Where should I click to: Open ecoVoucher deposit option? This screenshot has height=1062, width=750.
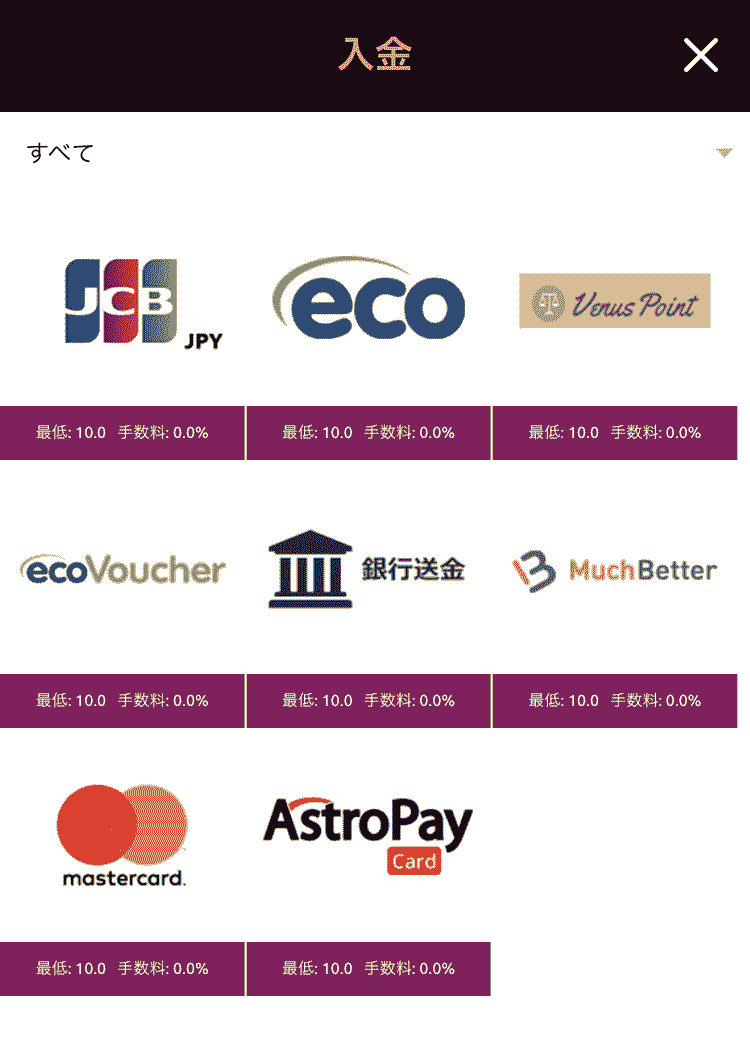click(x=123, y=570)
